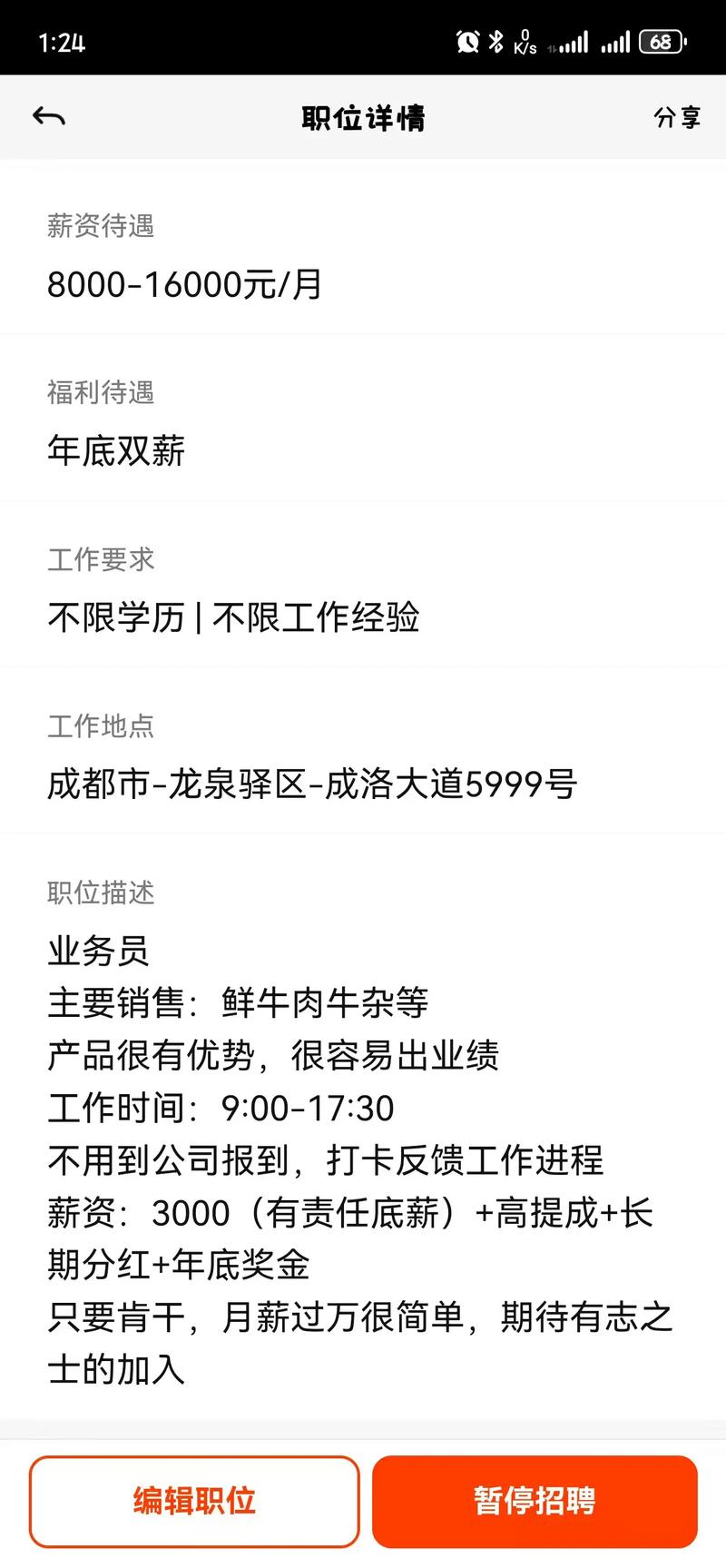This screenshot has height=1568, width=726.
Task: Tap the alarm clock status icon
Action: coord(466,40)
